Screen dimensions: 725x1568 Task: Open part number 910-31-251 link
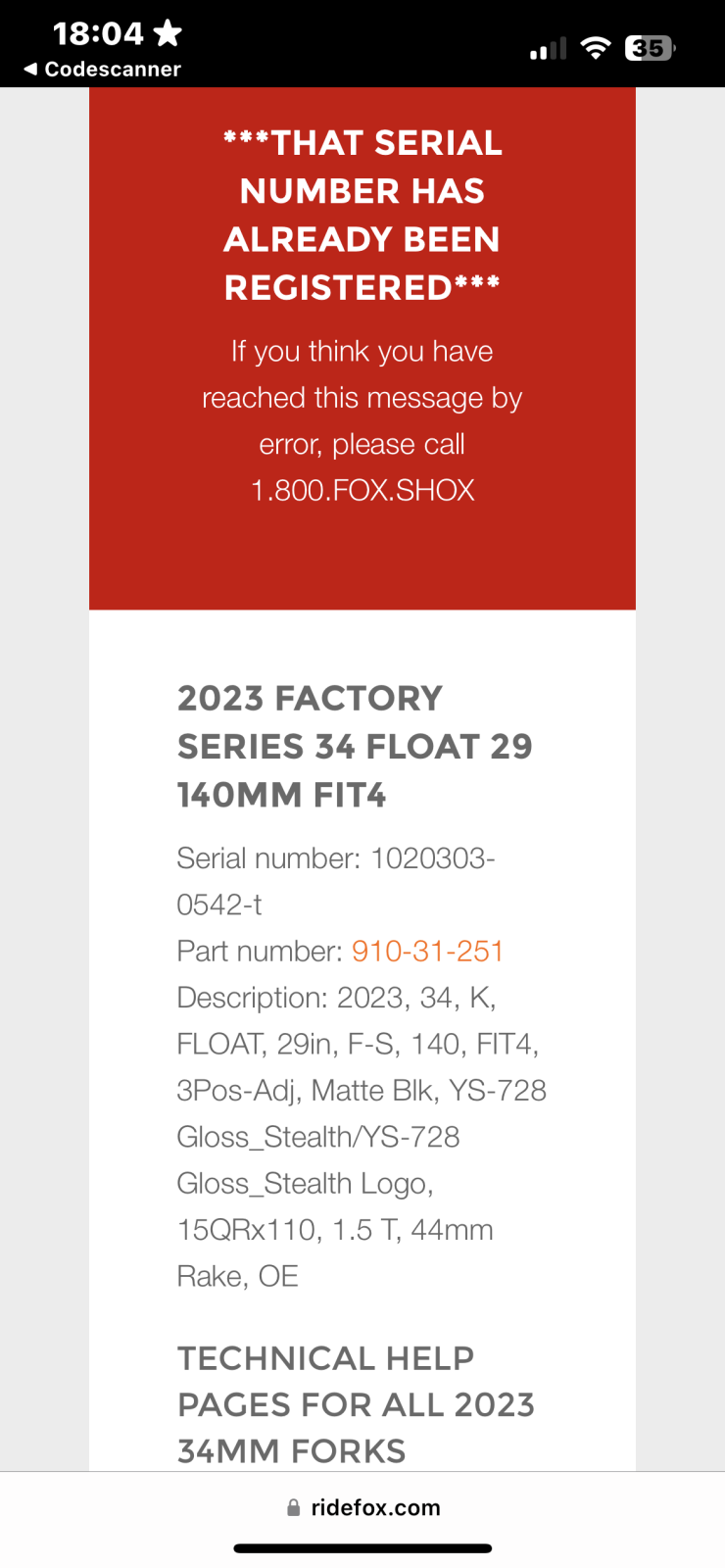coord(427,951)
